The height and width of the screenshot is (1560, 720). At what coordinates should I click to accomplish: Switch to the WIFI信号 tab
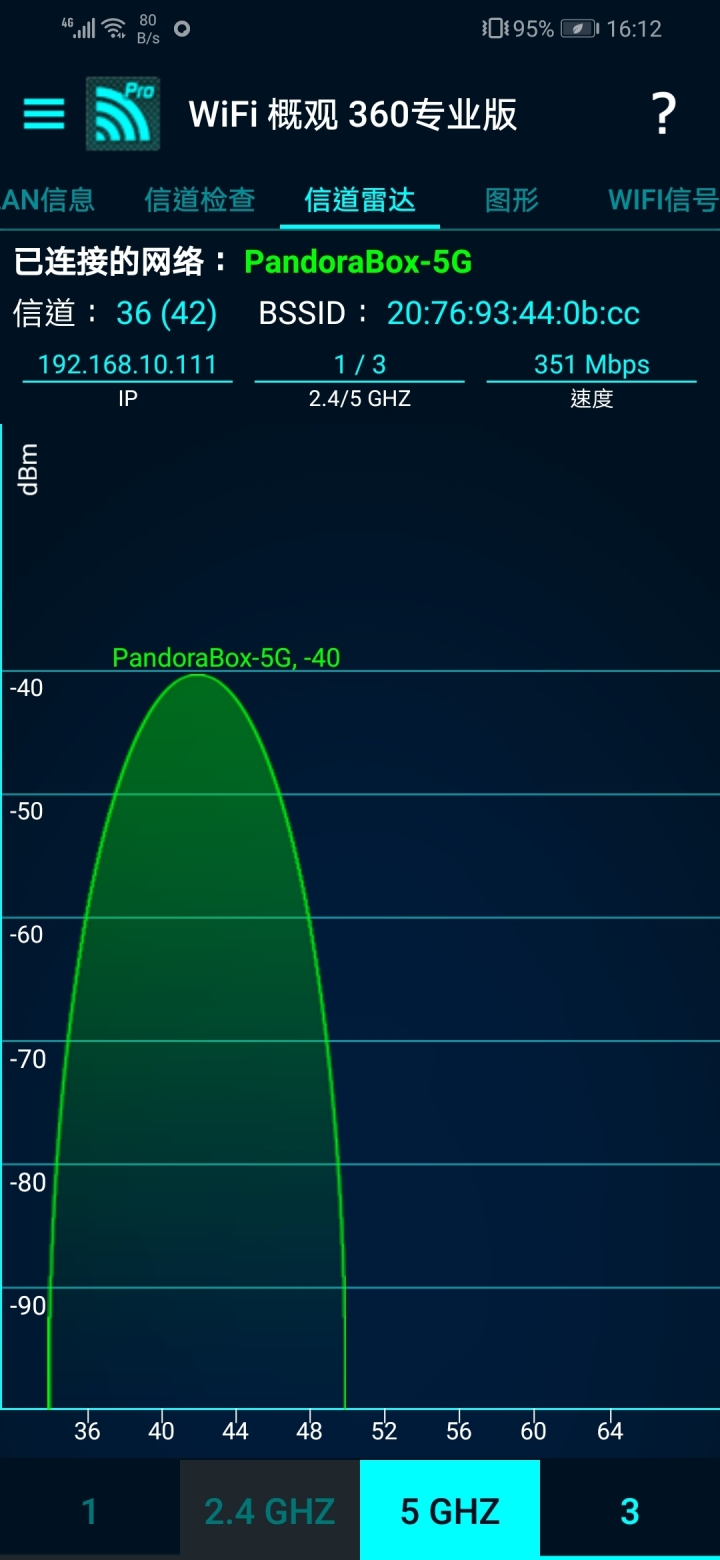(x=662, y=200)
